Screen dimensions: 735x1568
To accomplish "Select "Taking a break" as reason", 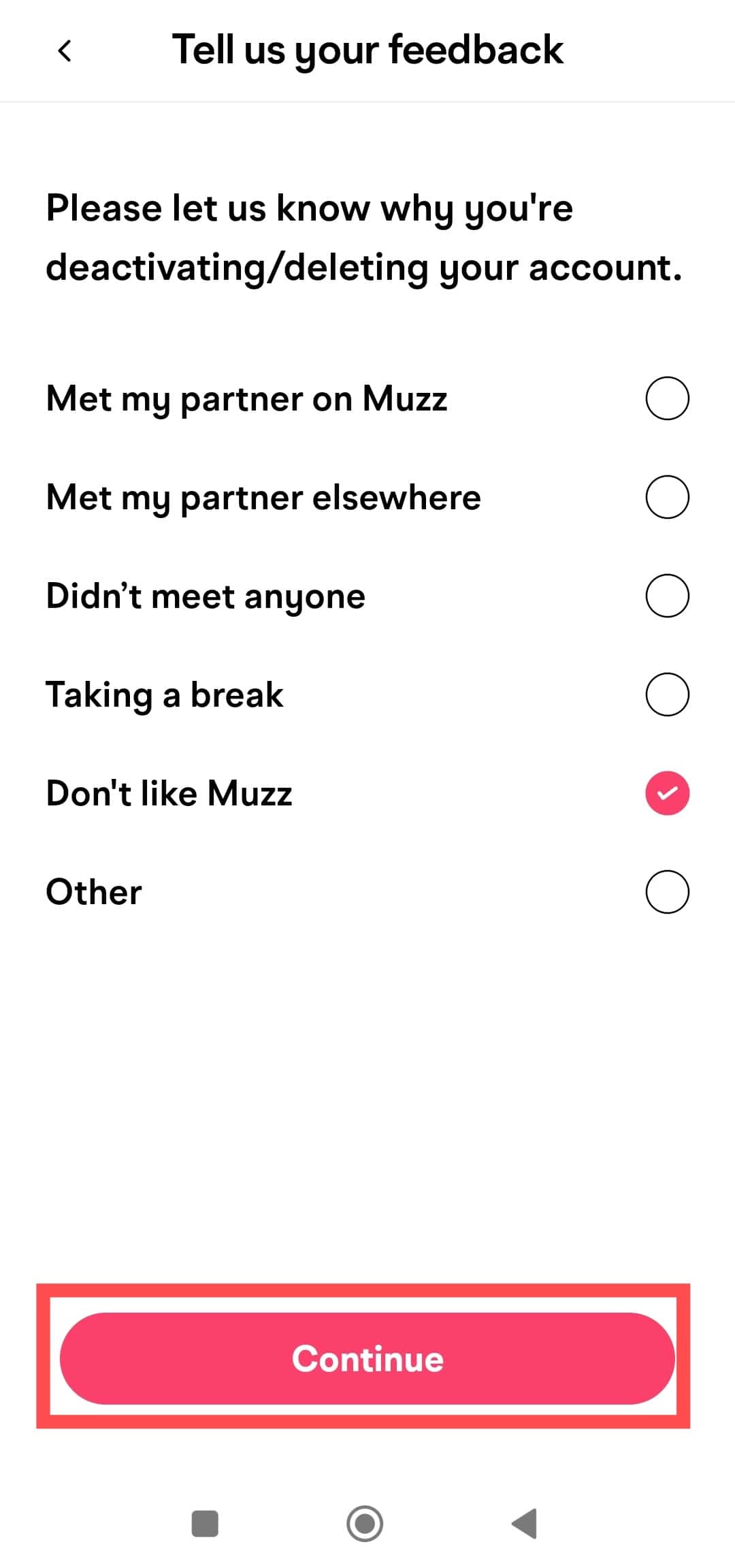I will coord(367,694).
